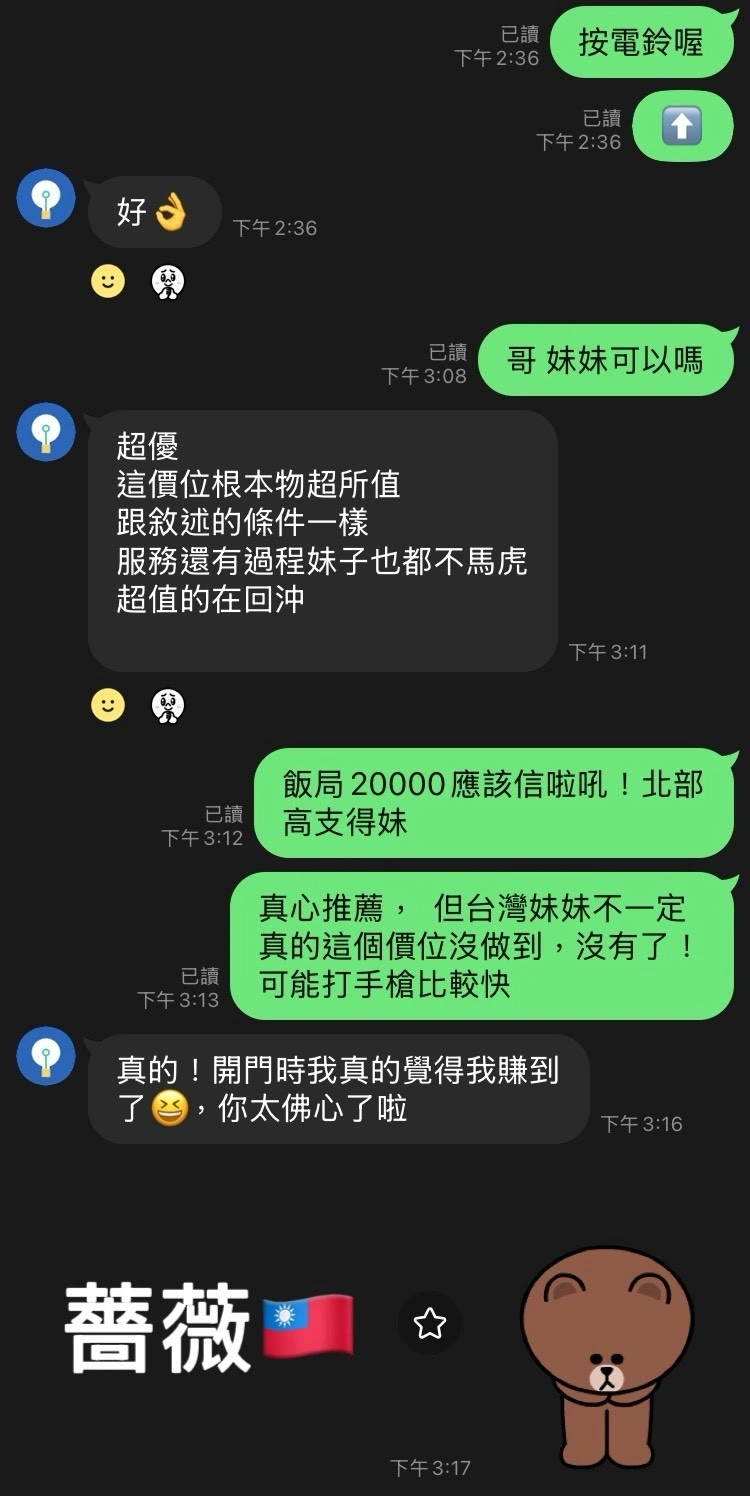Toggle favorite on the 薔薇 sticker row
This screenshot has height=1496, width=750.
coord(430,1322)
